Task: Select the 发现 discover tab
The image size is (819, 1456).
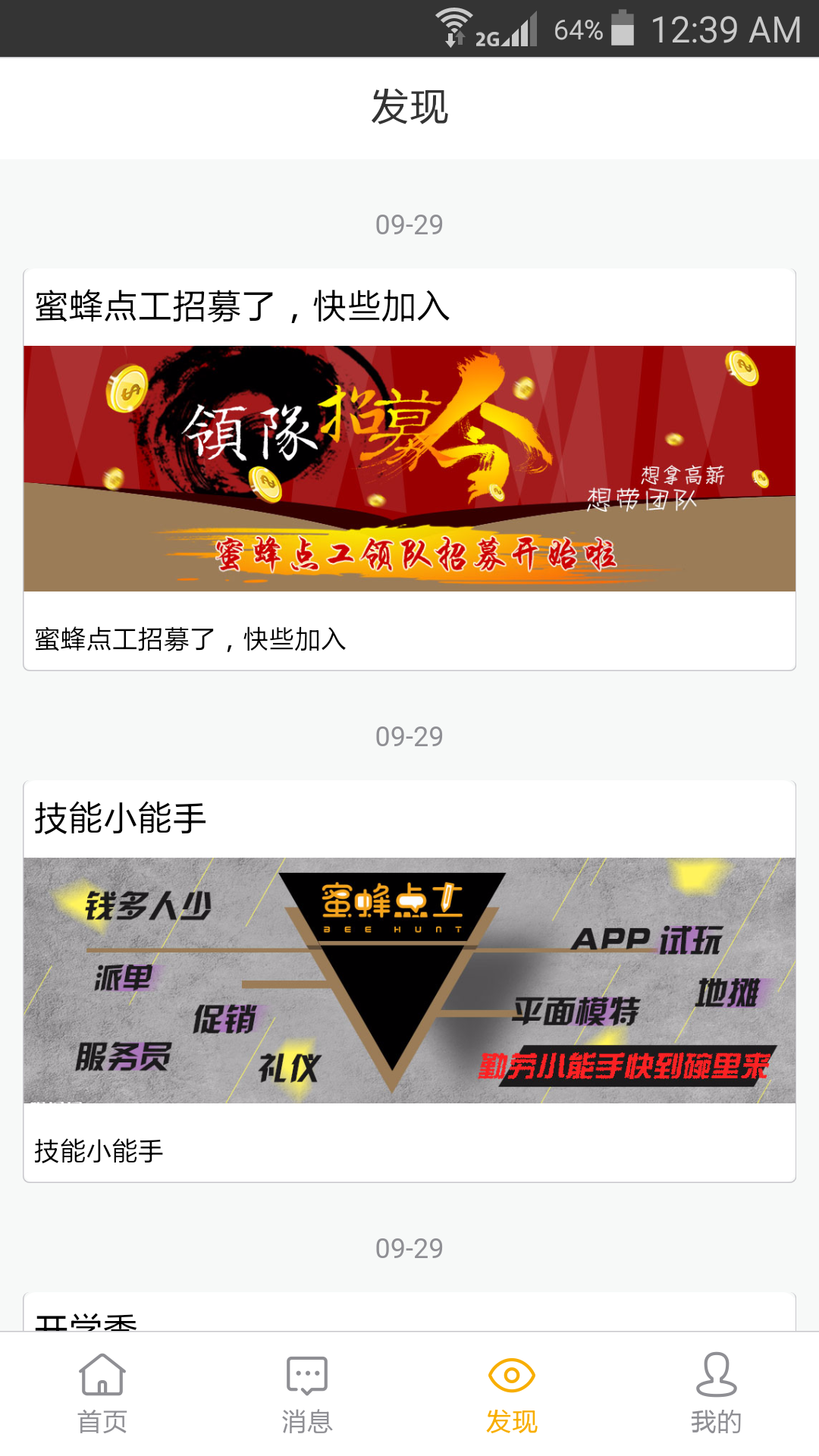Action: (x=512, y=1394)
